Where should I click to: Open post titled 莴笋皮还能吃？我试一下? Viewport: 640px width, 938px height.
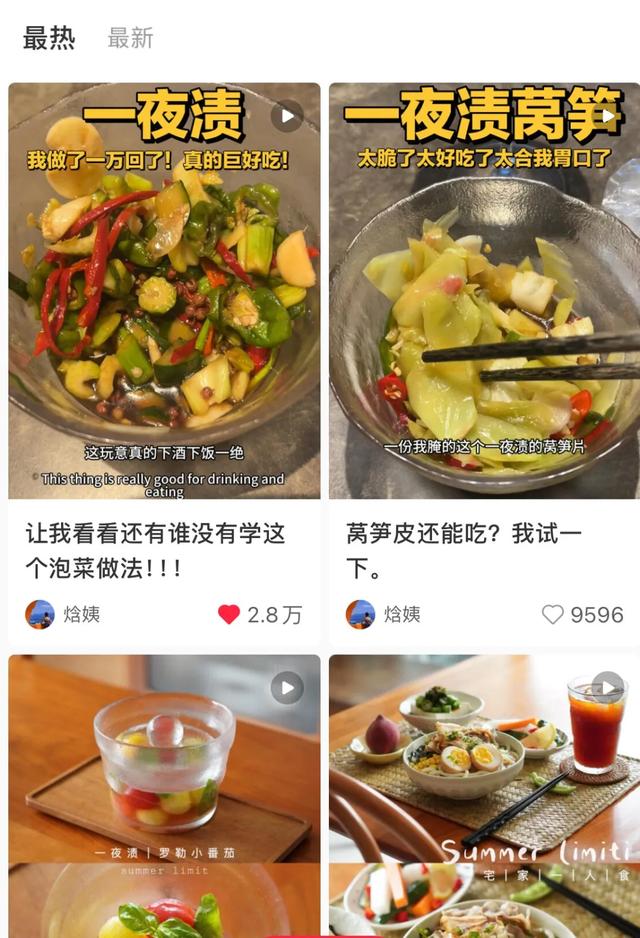point(464,550)
